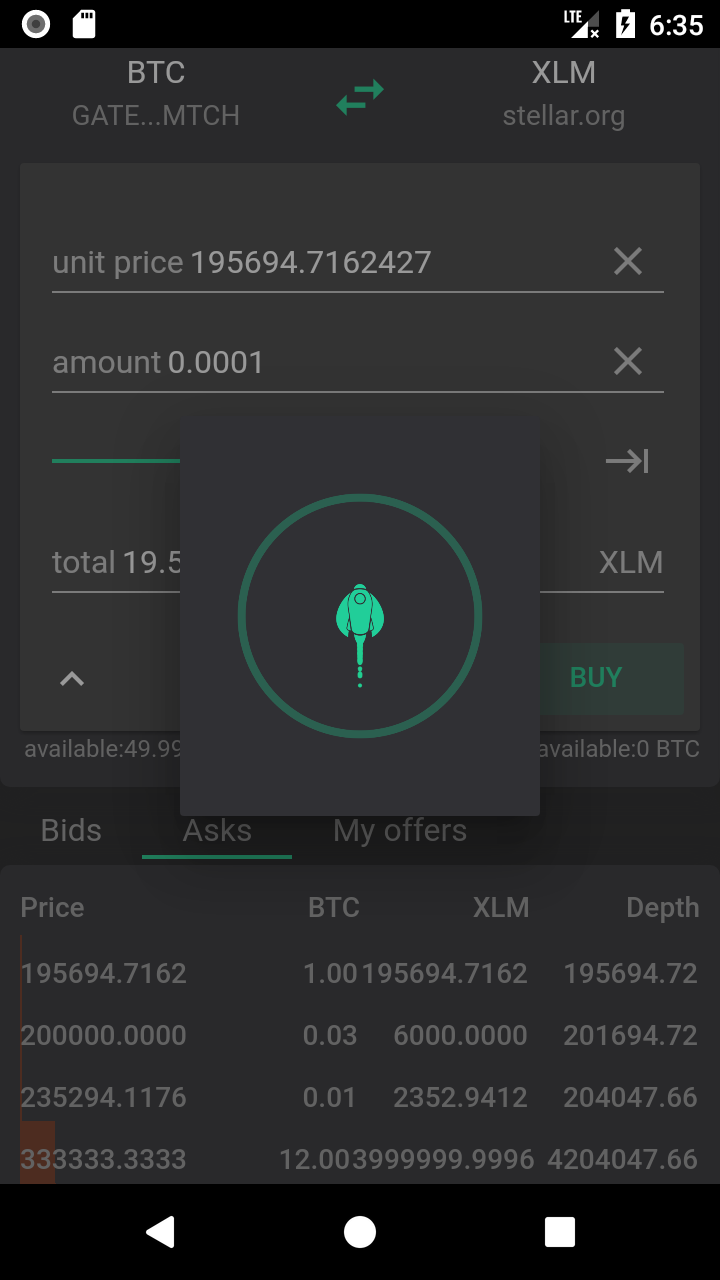
Task: Select the ask priced 200000.0000
Action: click(x=360, y=1035)
